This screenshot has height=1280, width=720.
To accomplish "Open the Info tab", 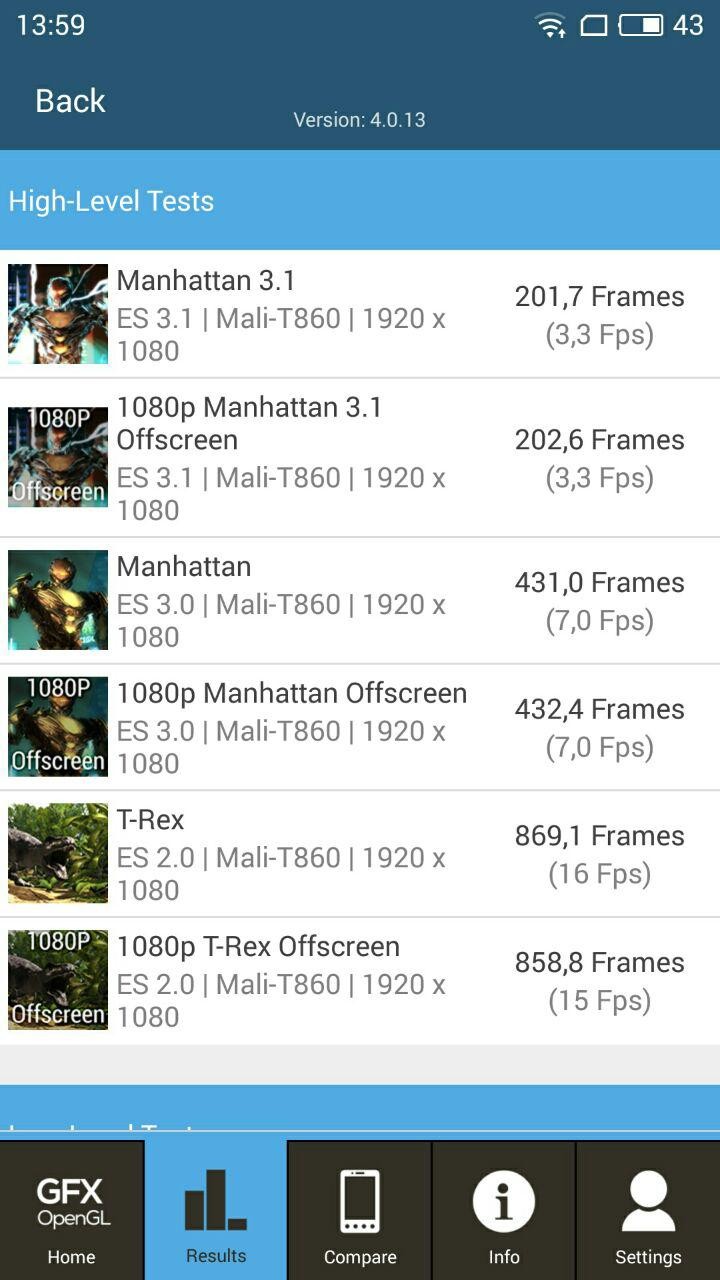I will pos(504,1211).
